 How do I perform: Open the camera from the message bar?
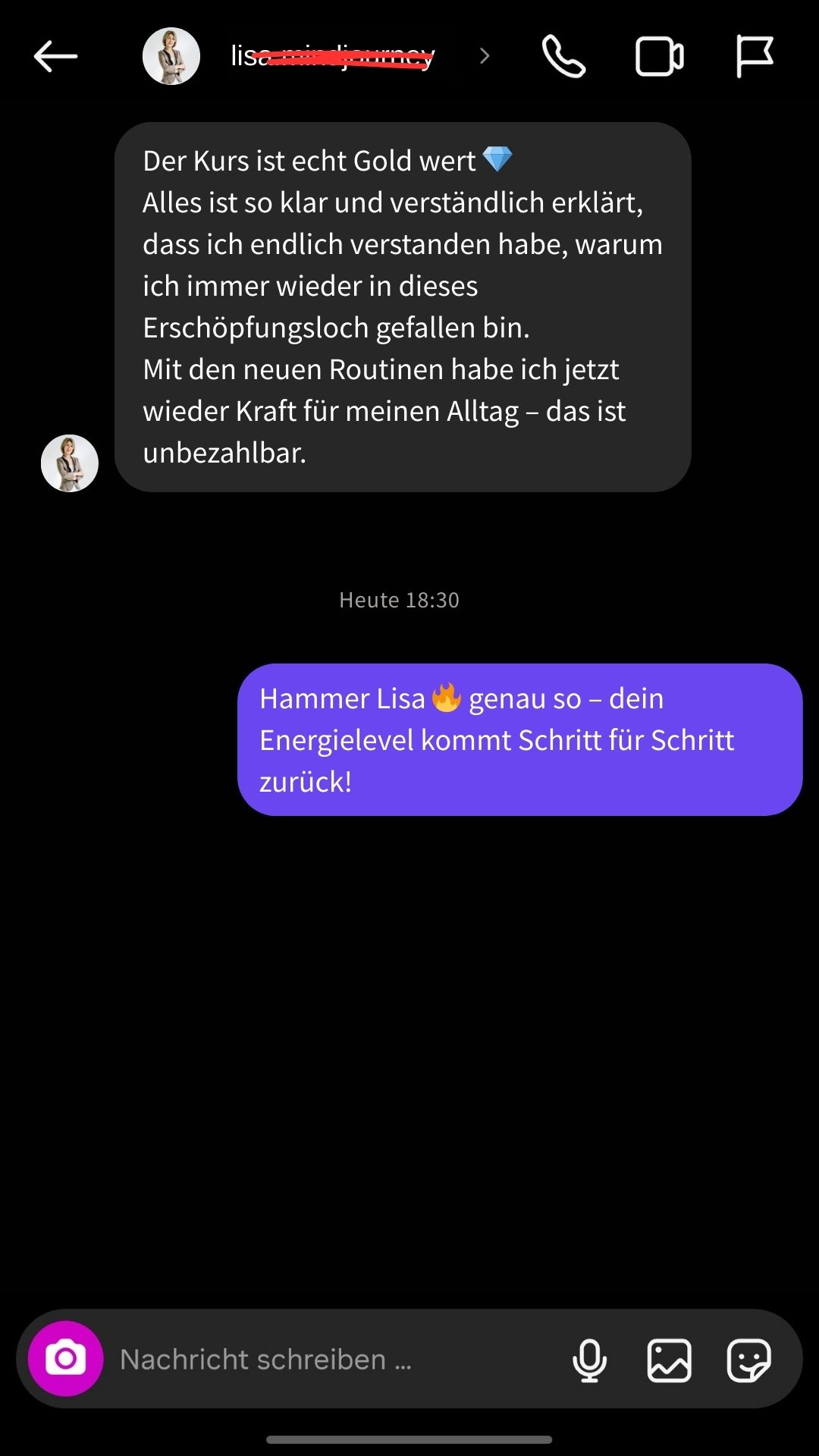point(66,1359)
